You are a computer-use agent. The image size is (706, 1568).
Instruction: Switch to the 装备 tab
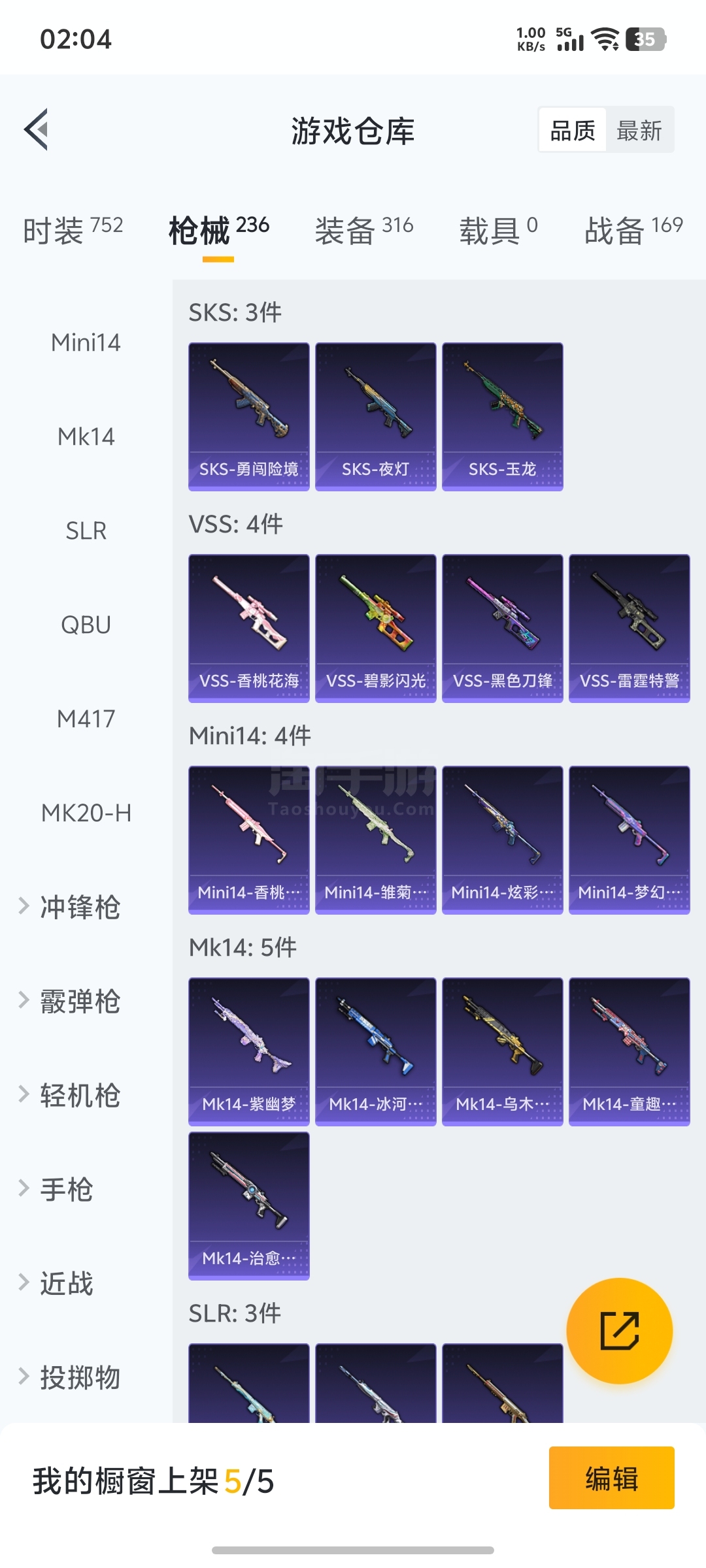coord(363,230)
